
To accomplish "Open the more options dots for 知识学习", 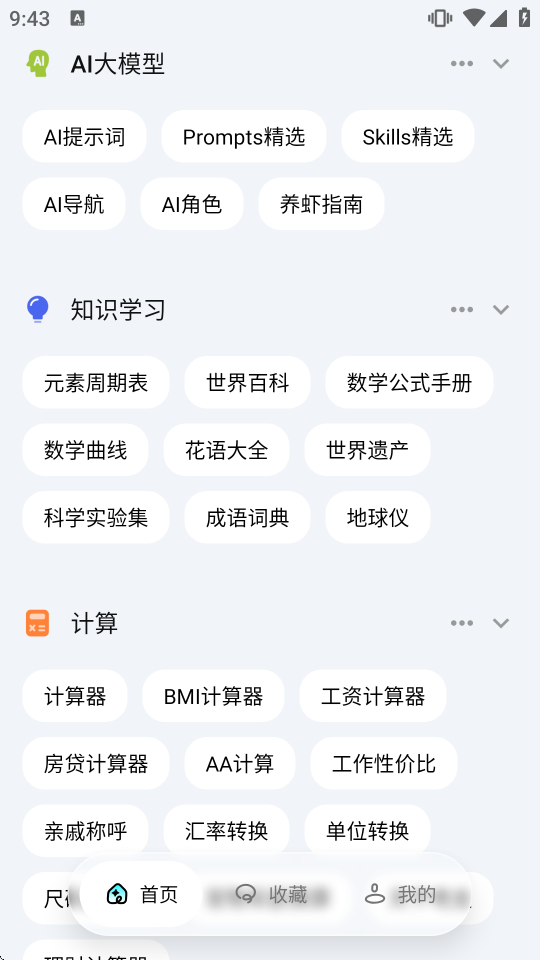I will (x=462, y=310).
